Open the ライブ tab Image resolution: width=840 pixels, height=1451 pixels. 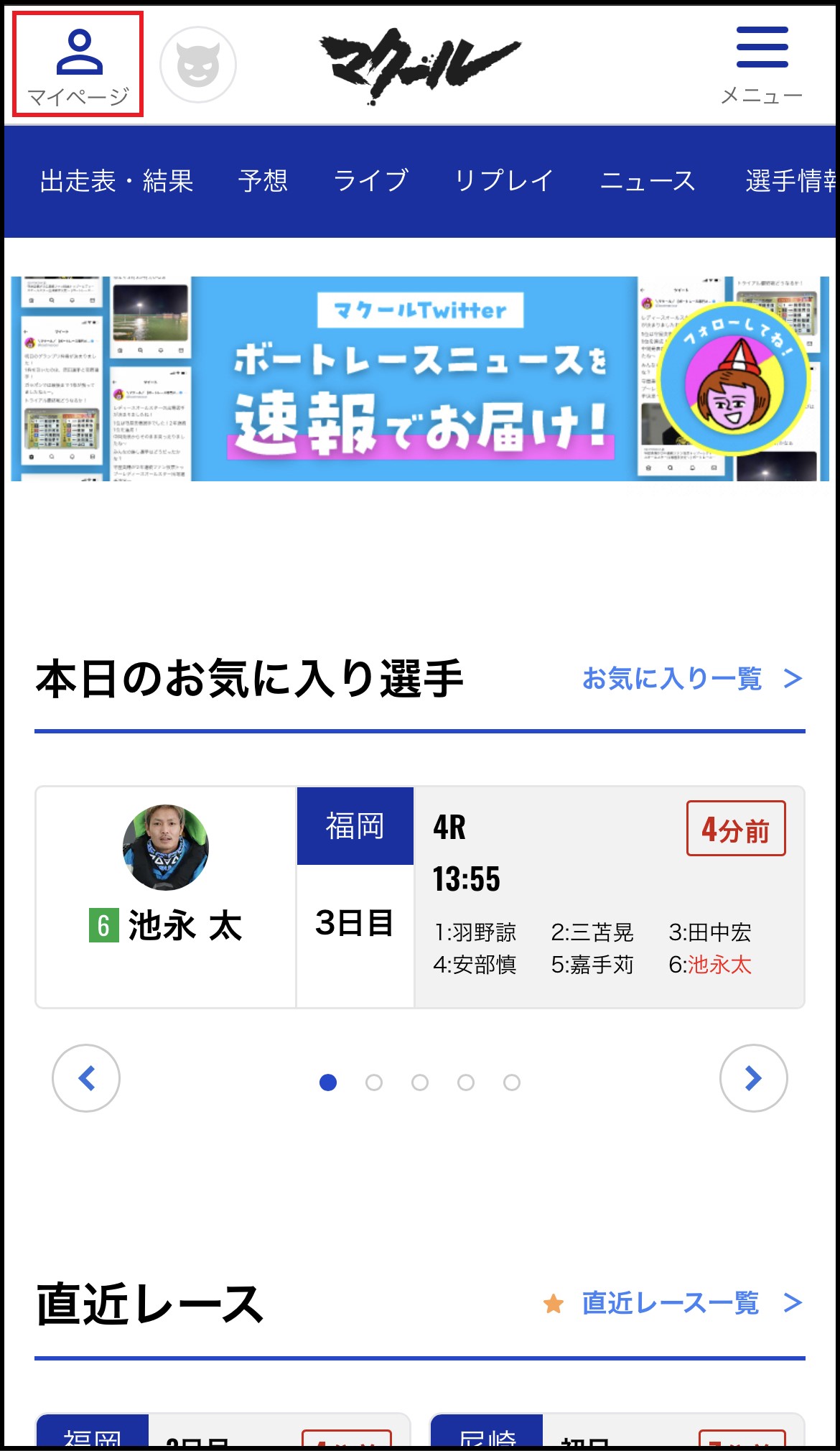(371, 181)
